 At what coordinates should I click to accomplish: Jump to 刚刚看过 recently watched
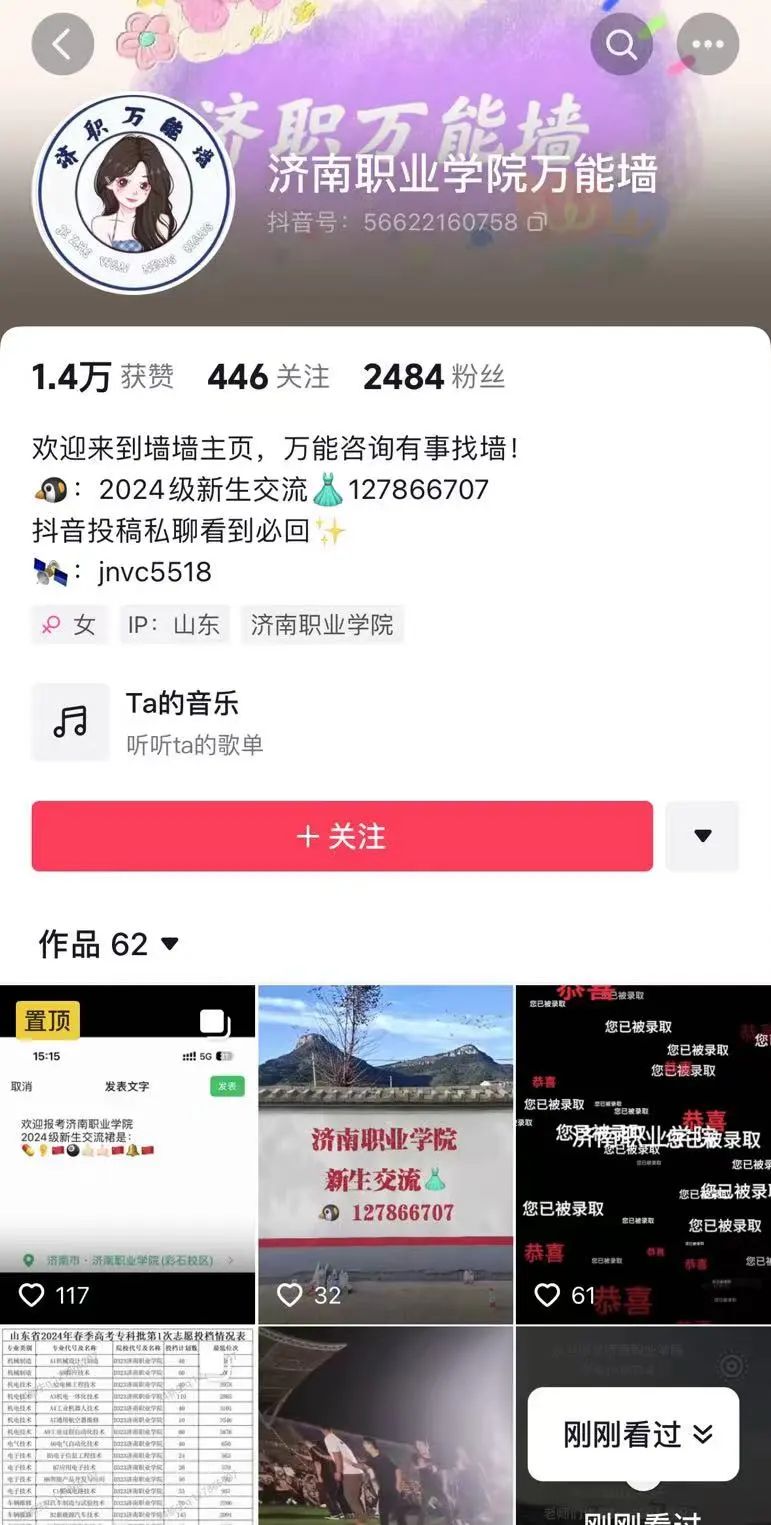(x=633, y=1435)
